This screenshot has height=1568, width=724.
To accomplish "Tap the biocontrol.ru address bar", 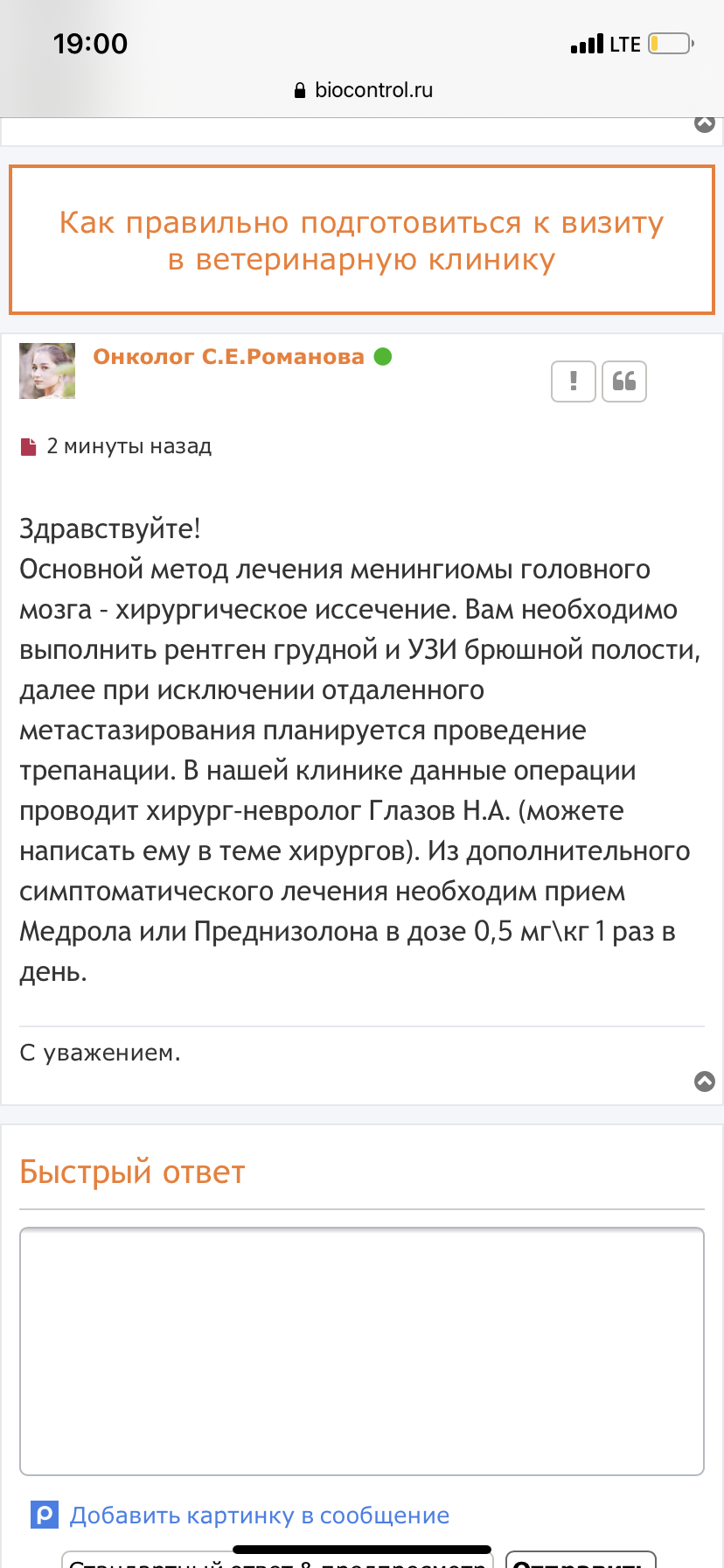I will click(364, 90).
